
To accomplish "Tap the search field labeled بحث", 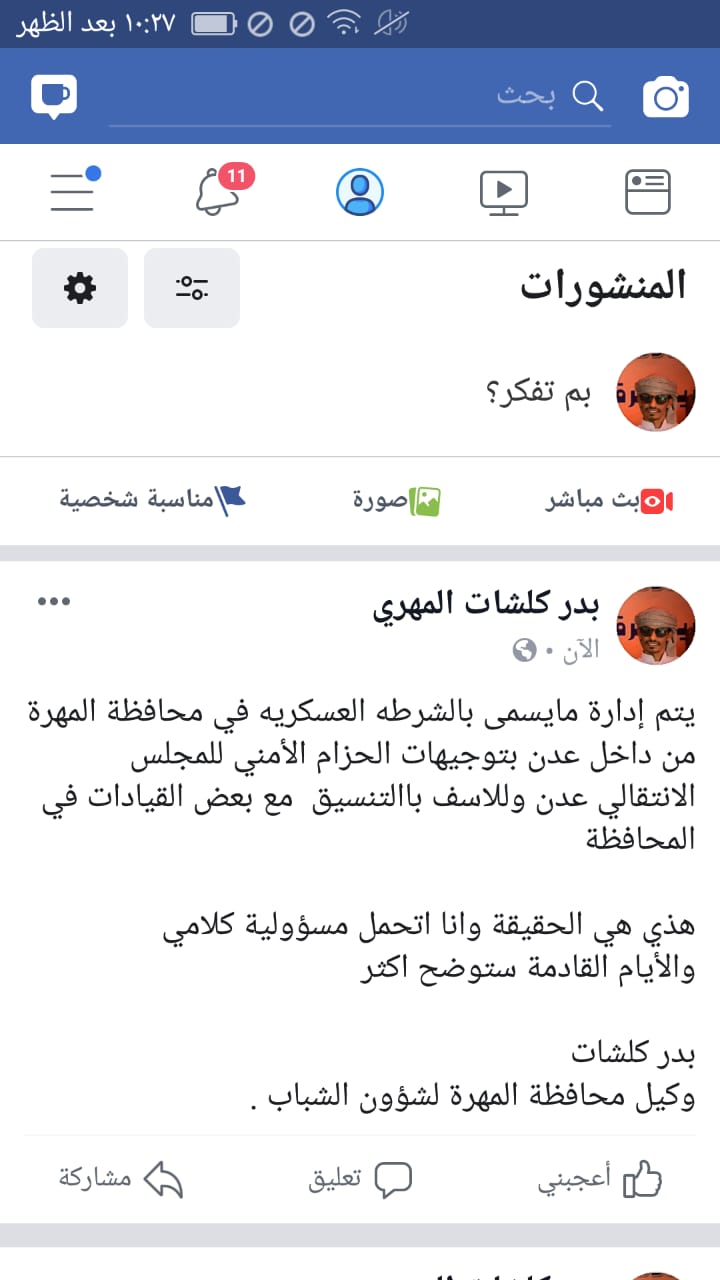I will point(360,97).
